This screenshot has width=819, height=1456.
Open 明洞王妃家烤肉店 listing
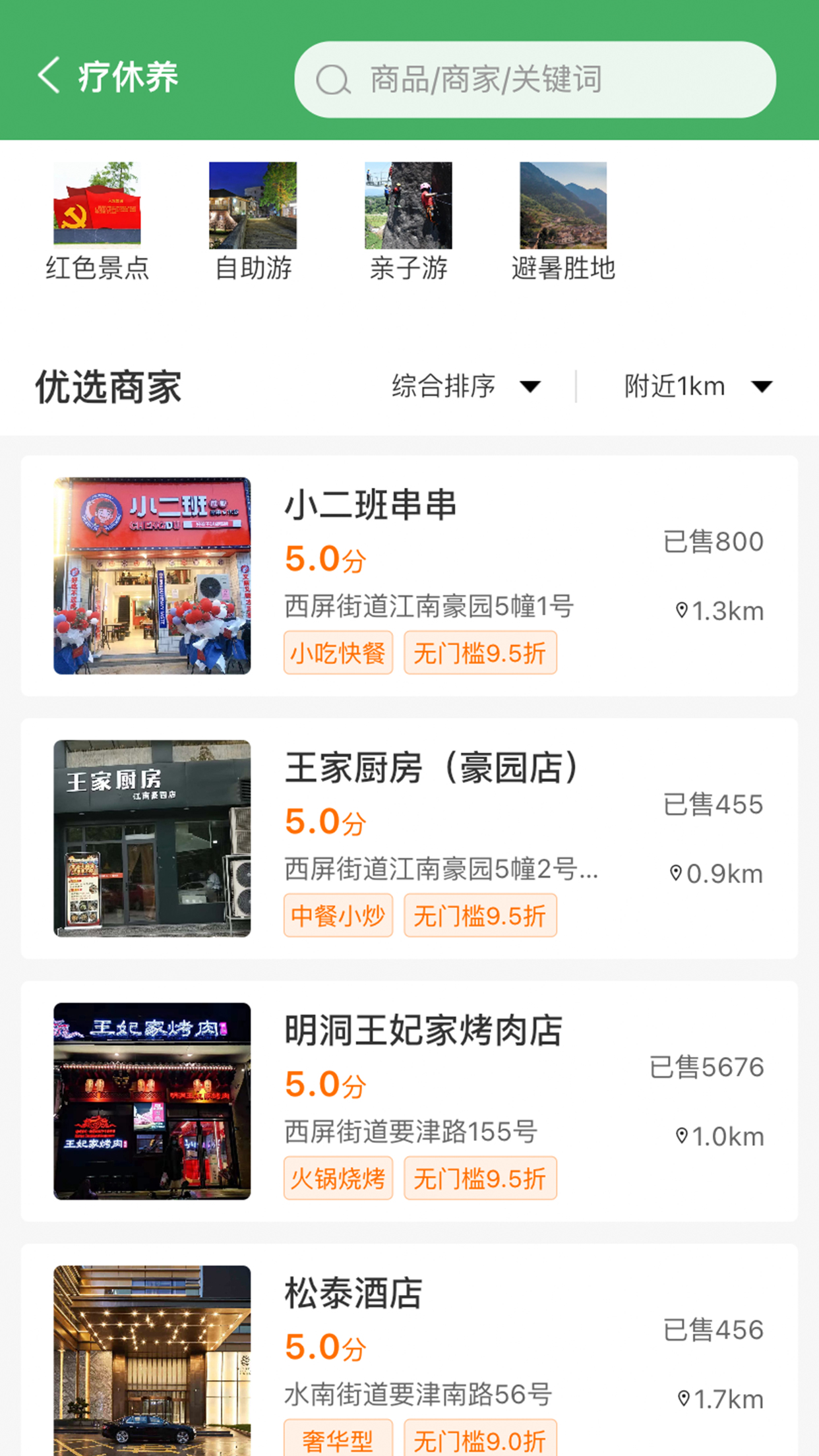coord(409,1101)
